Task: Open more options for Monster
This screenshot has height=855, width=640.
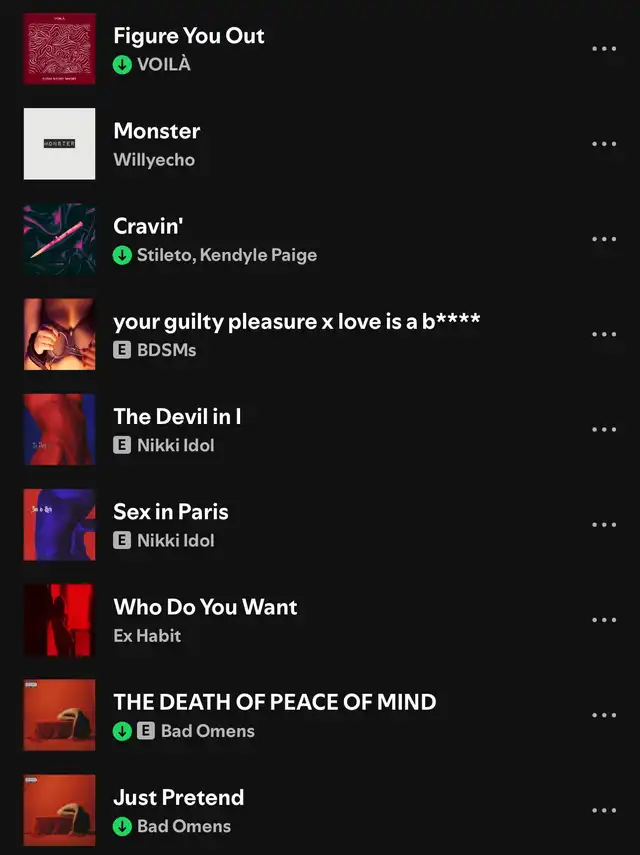Action: pyautogui.click(x=604, y=144)
